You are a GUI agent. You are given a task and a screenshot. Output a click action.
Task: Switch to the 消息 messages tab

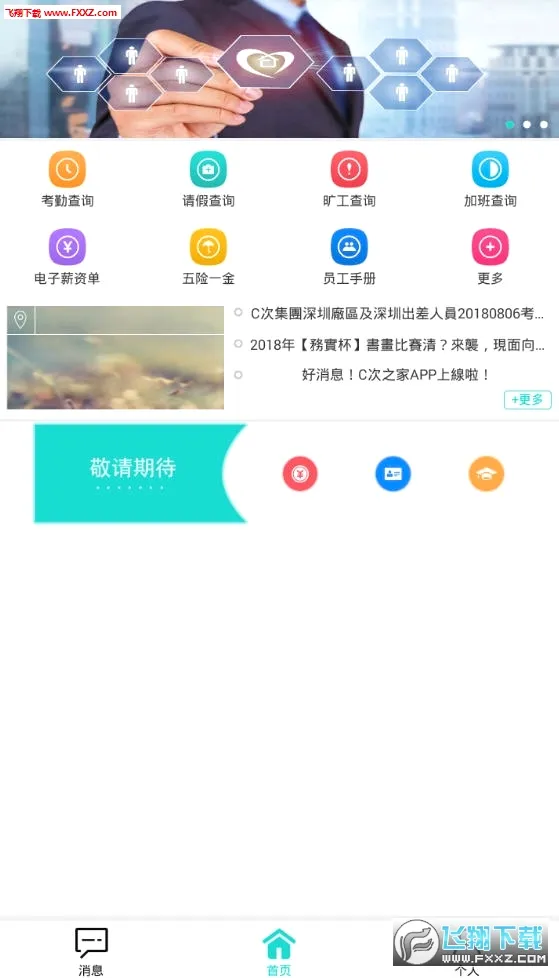coord(91,951)
